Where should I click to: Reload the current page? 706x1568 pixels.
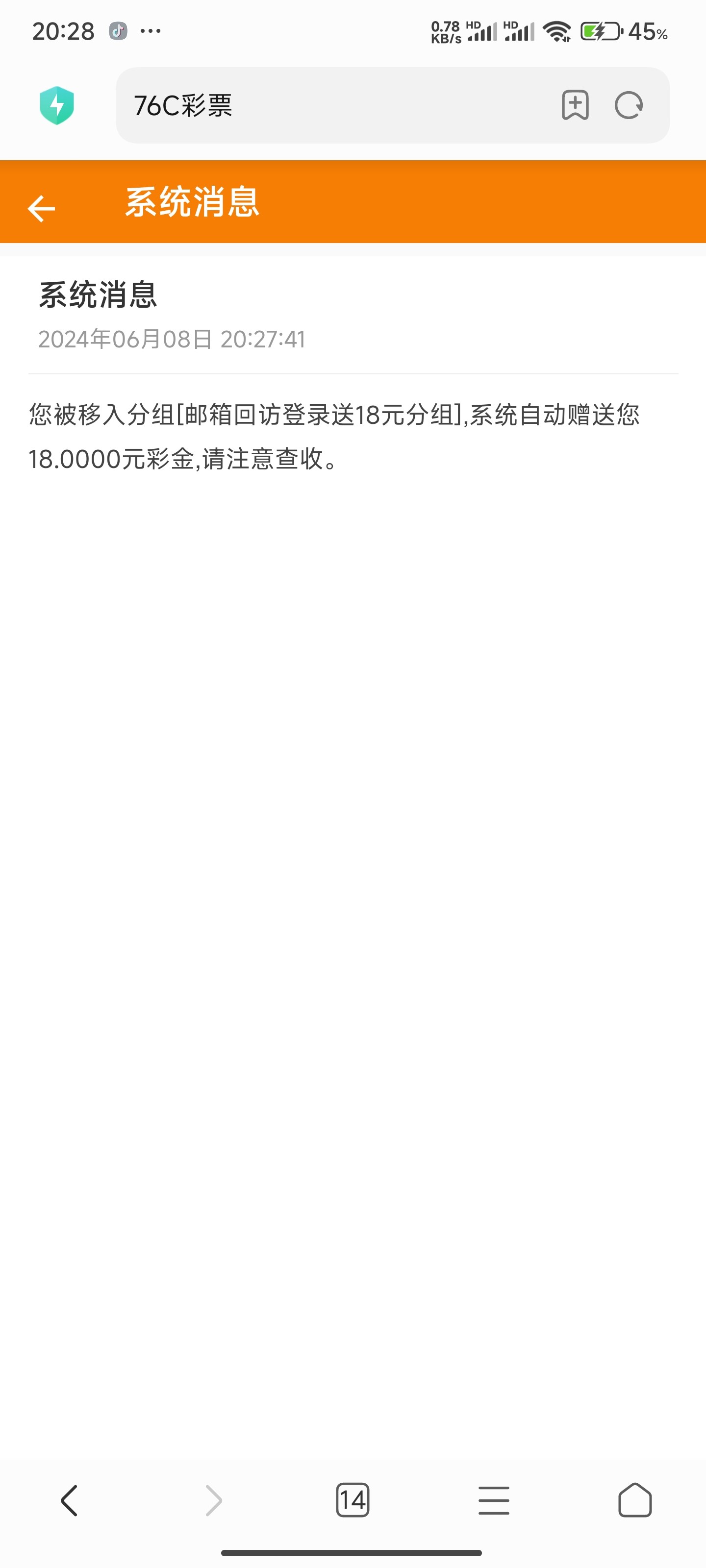point(629,105)
